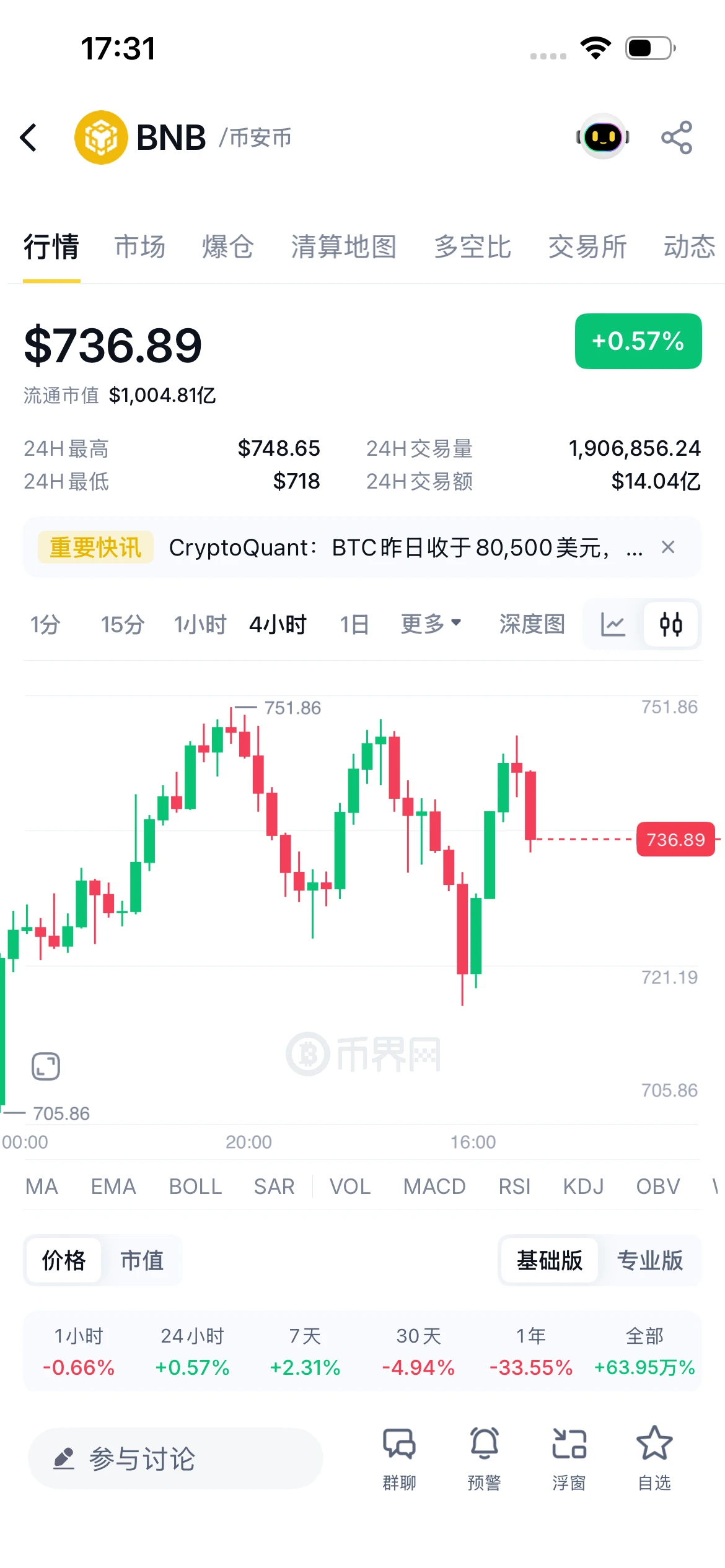Screen dimensions: 725x1568
Task: Add BNB to 自选 favorites
Action: coord(654,1458)
